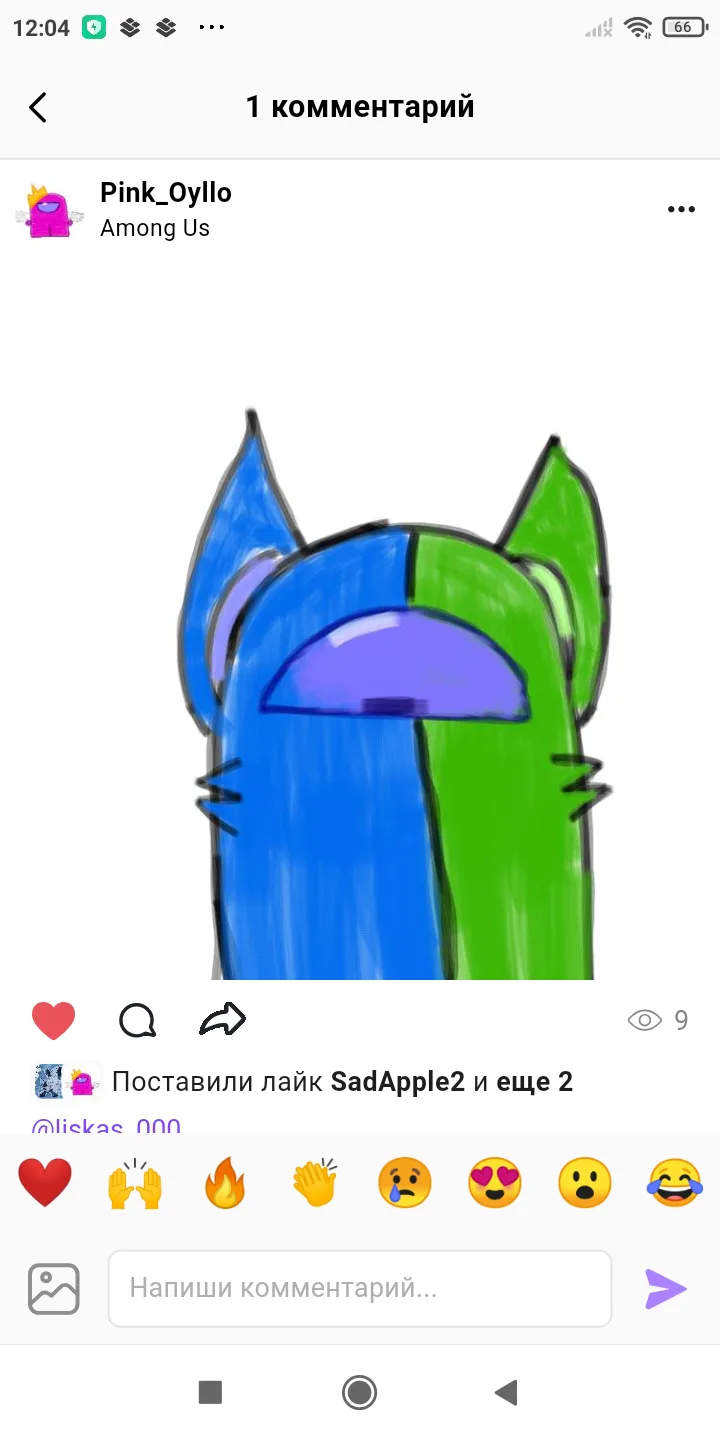The height and width of the screenshot is (1440, 720).
Task: Go to the system home screen
Action: click(359, 1392)
